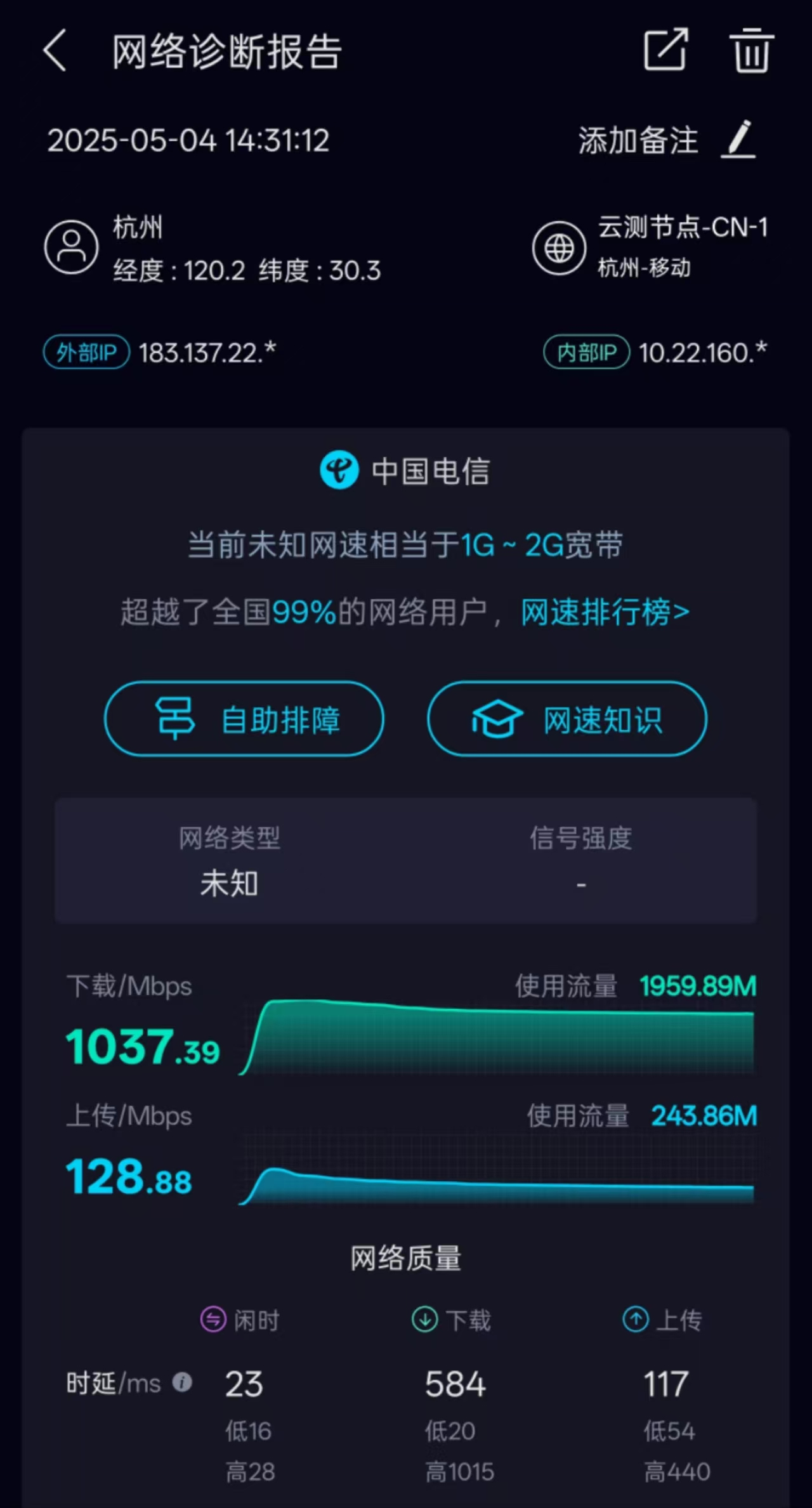The height and width of the screenshot is (1508, 812).
Task: Tap 添加备注 to add a note
Action: click(x=667, y=140)
